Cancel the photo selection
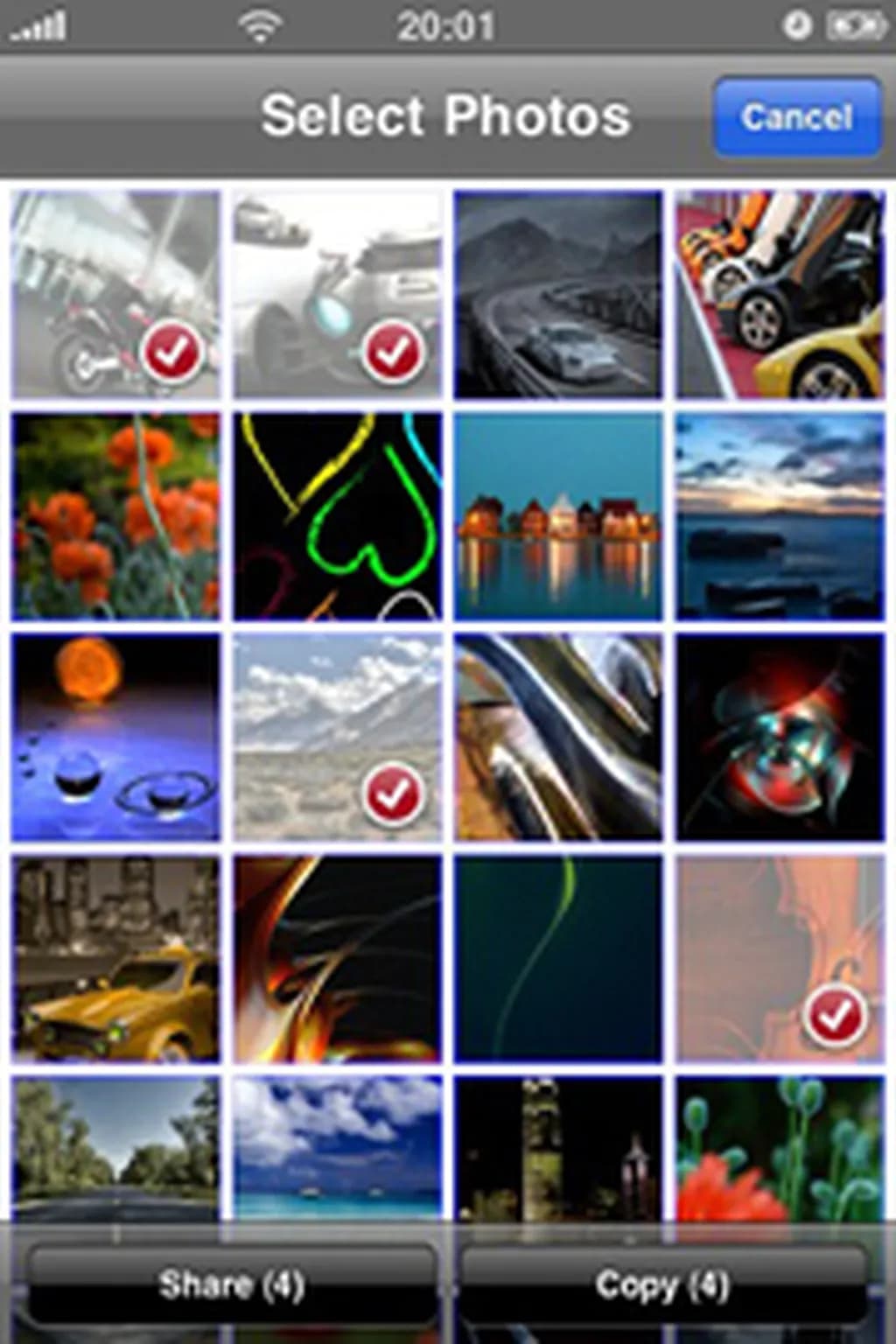This screenshot has width=896, height=1344. 796,117
